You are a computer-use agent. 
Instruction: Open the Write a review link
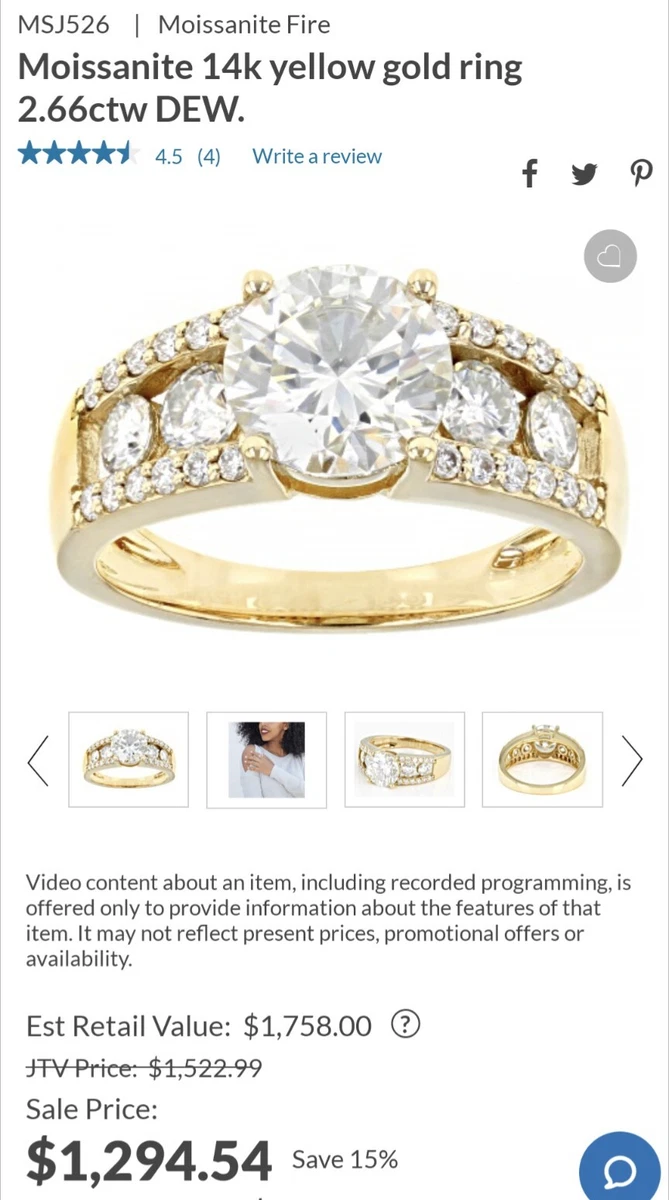(x=317, y=156)
